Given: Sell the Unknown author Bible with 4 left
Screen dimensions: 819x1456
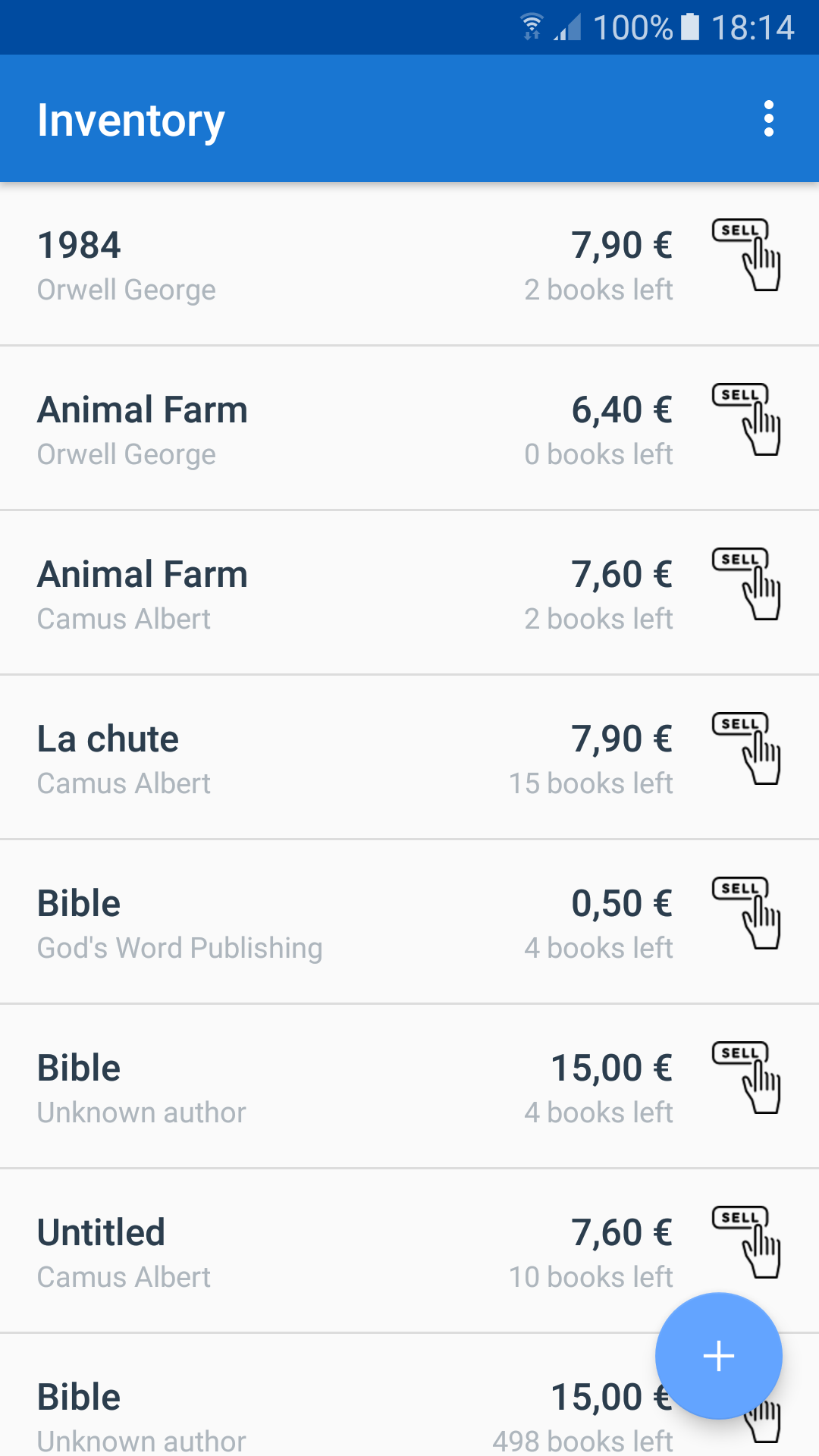Looking at the screenshot, I should [746, 1078].
